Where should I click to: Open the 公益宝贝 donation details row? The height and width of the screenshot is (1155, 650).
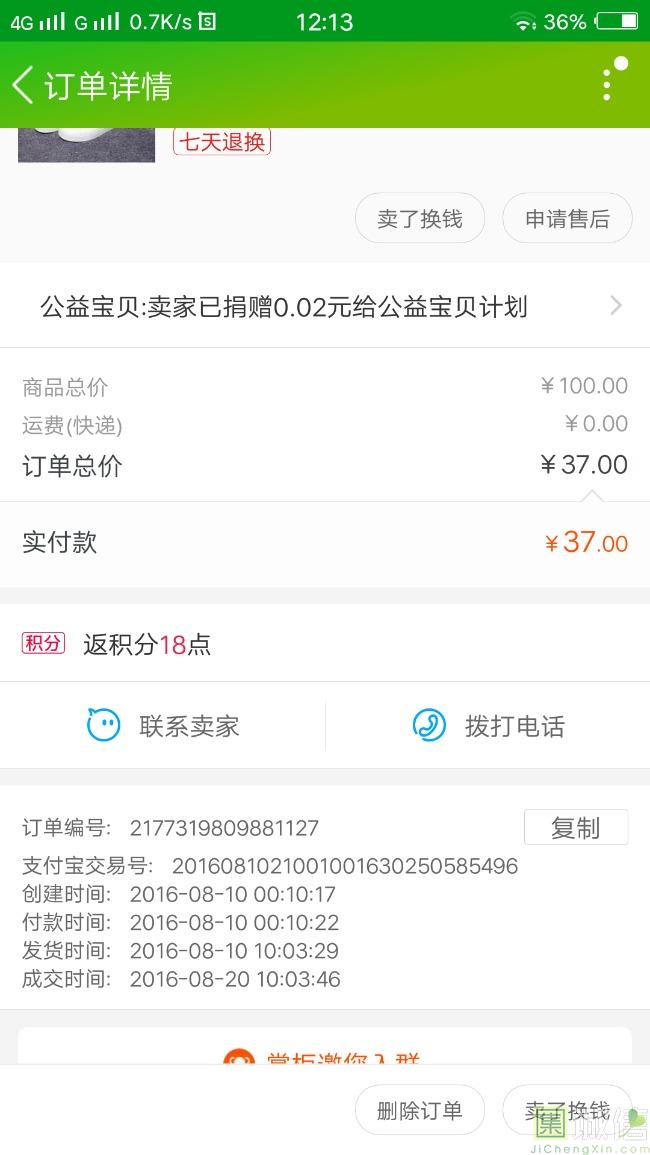325,306
